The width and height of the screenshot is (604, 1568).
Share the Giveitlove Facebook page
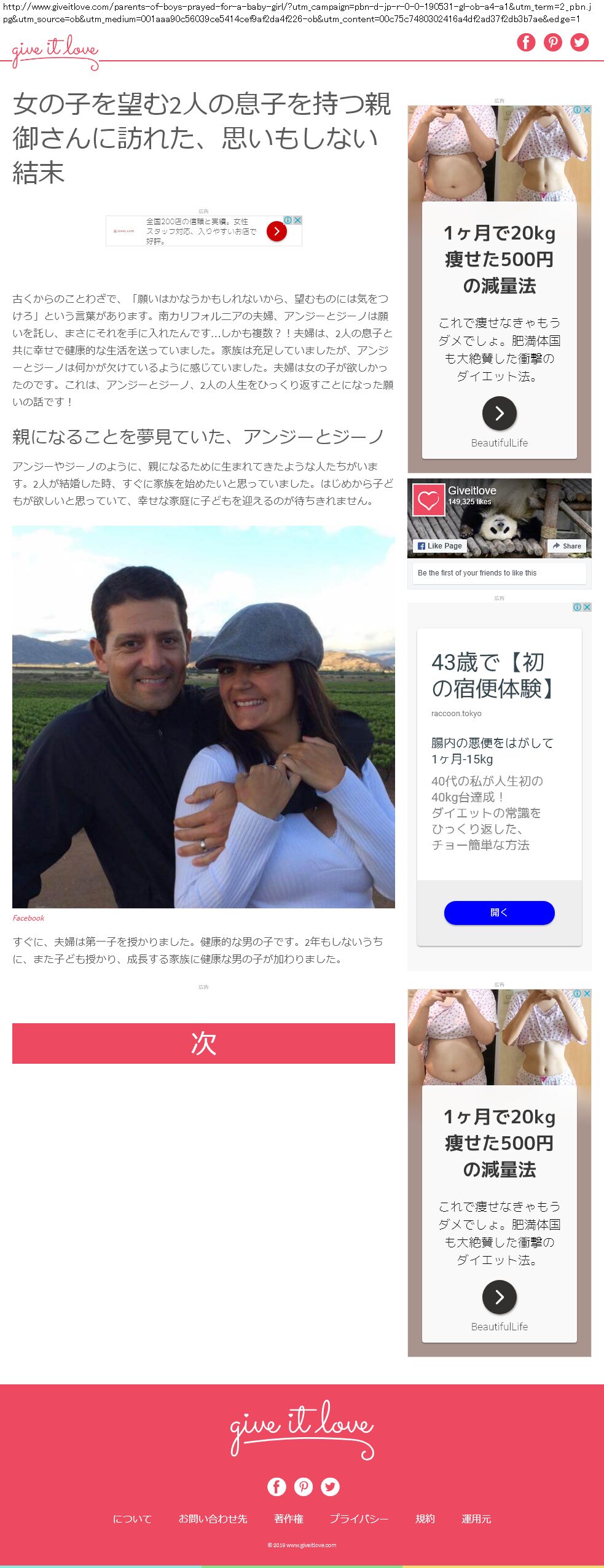tap(567, 545)
